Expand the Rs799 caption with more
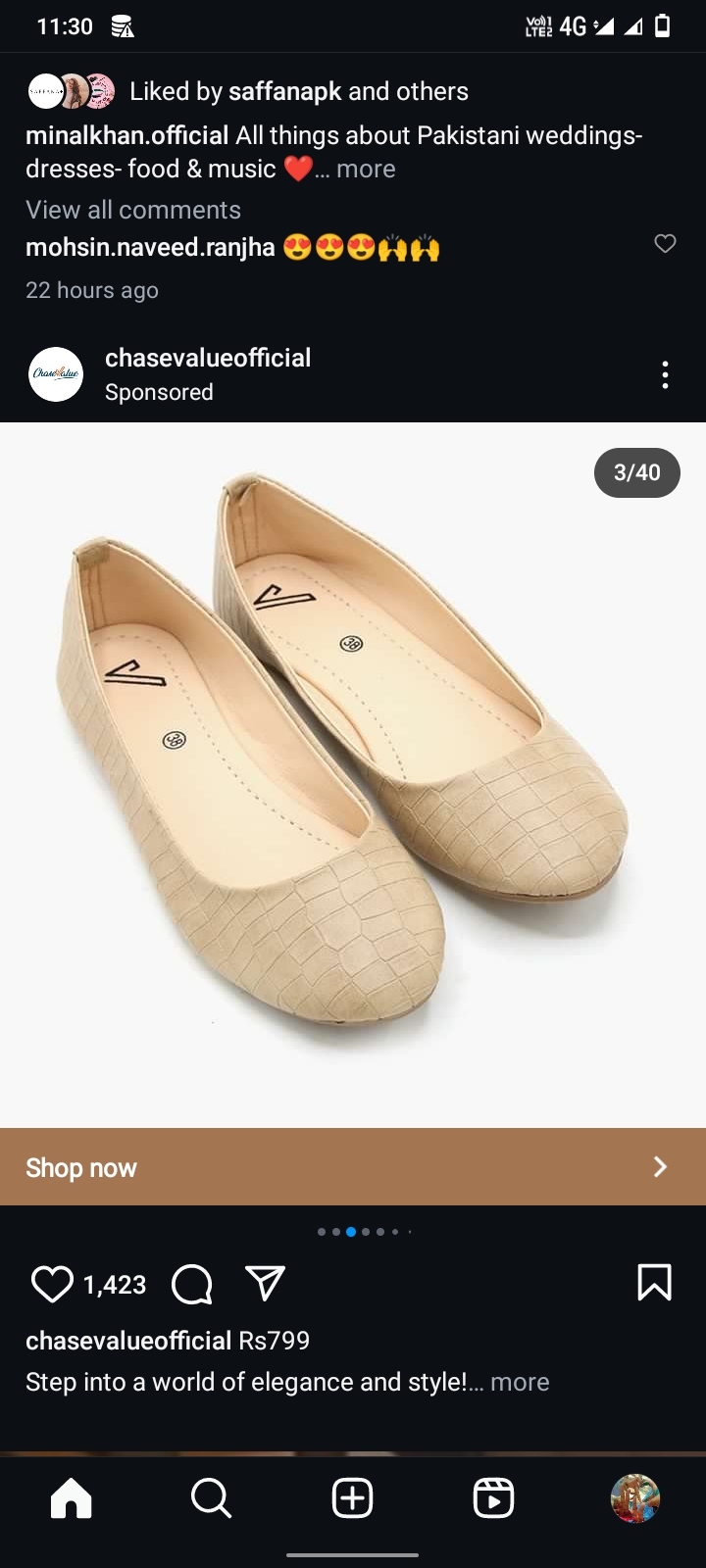Screen dimensions: 706x1568 pos(519,1382)
